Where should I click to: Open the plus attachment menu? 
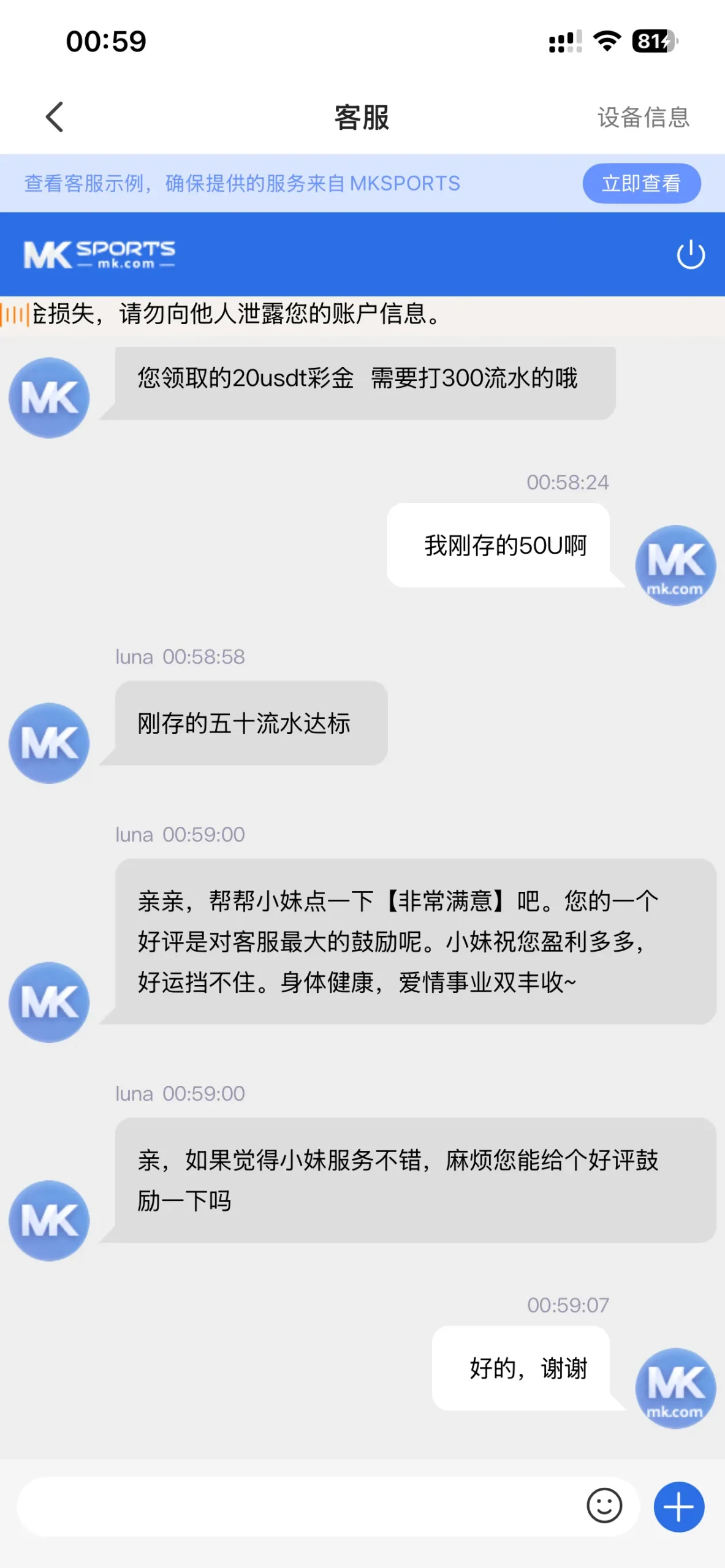pyautogui.click(x=678, y=1506)
